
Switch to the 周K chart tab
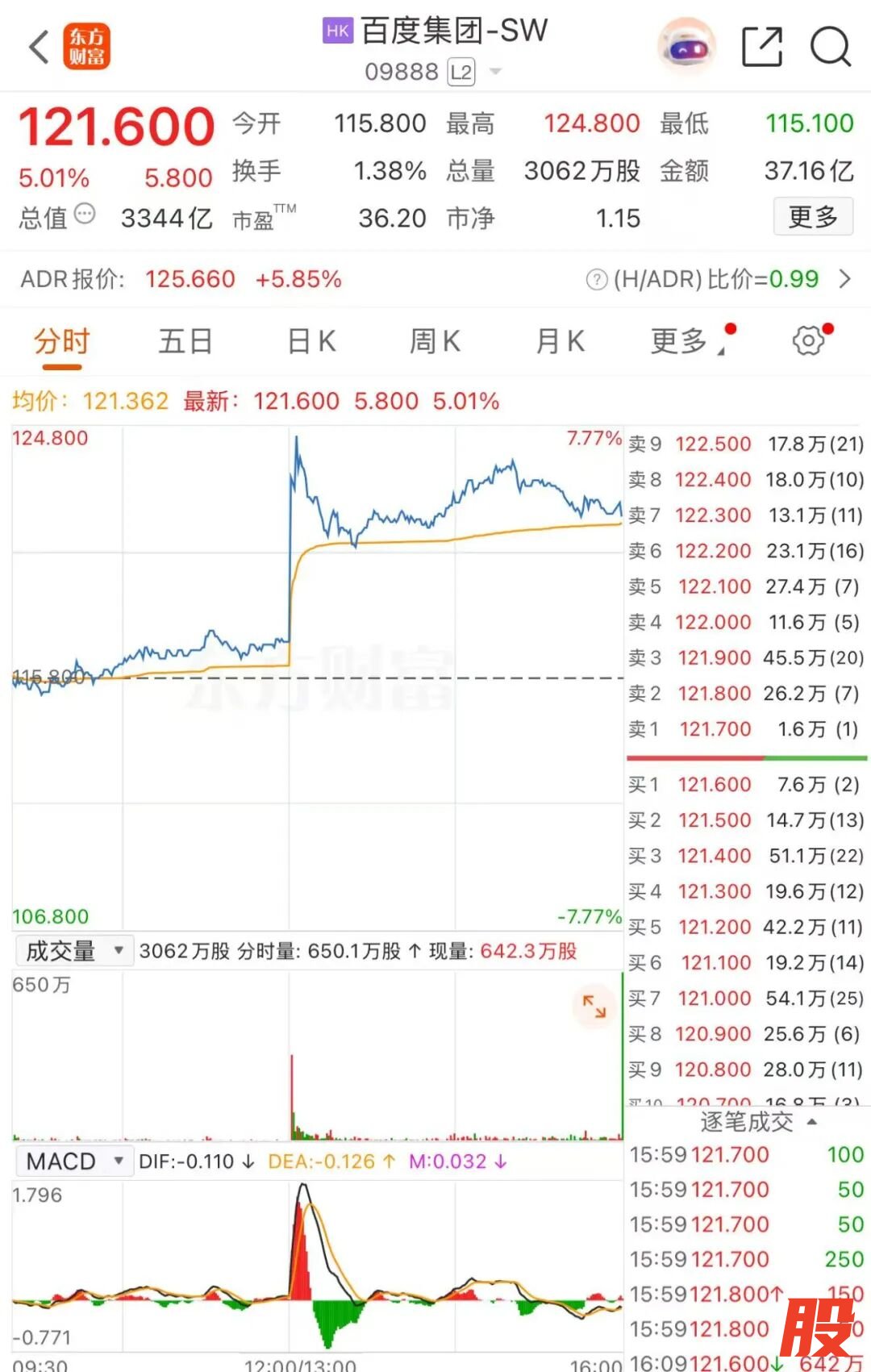point(435,341)
